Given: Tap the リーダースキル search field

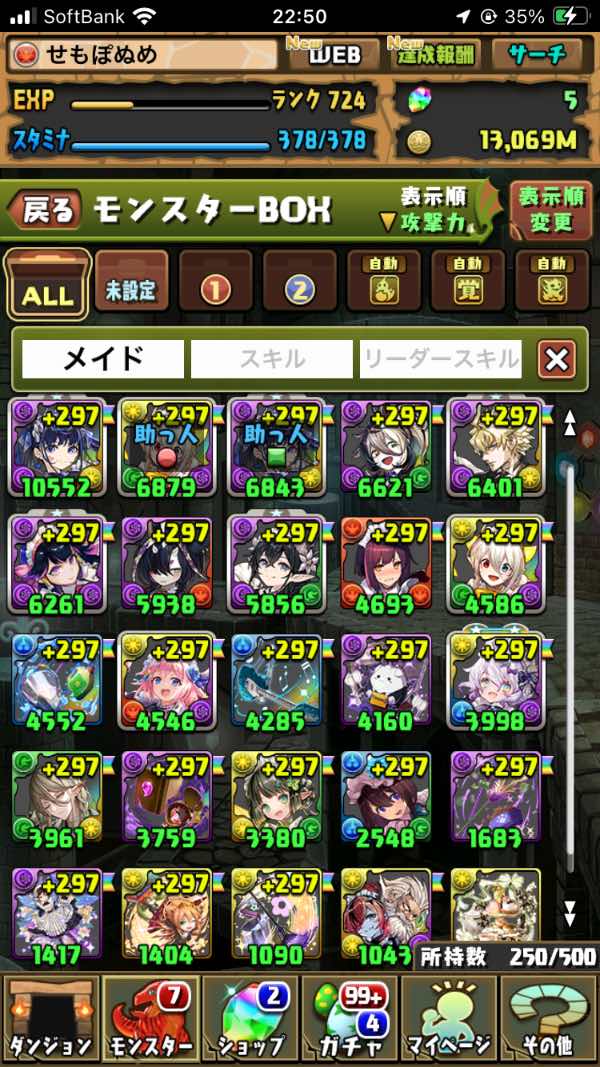Looking at the screenshot, I should pos(440,359).
